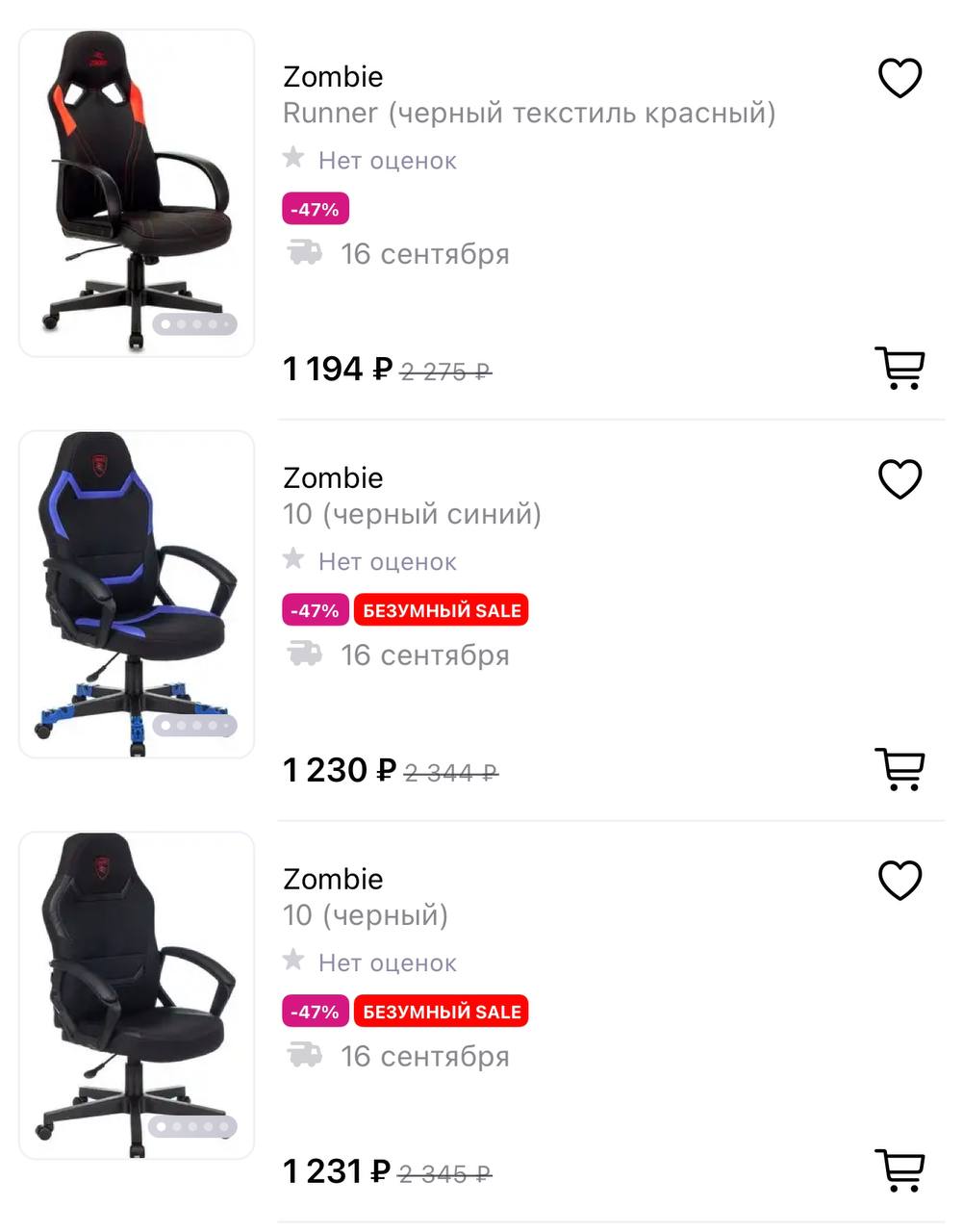Open the blue Zombie 10 chair photo
Screen dimensions: 963x1232
coord(137,594)
